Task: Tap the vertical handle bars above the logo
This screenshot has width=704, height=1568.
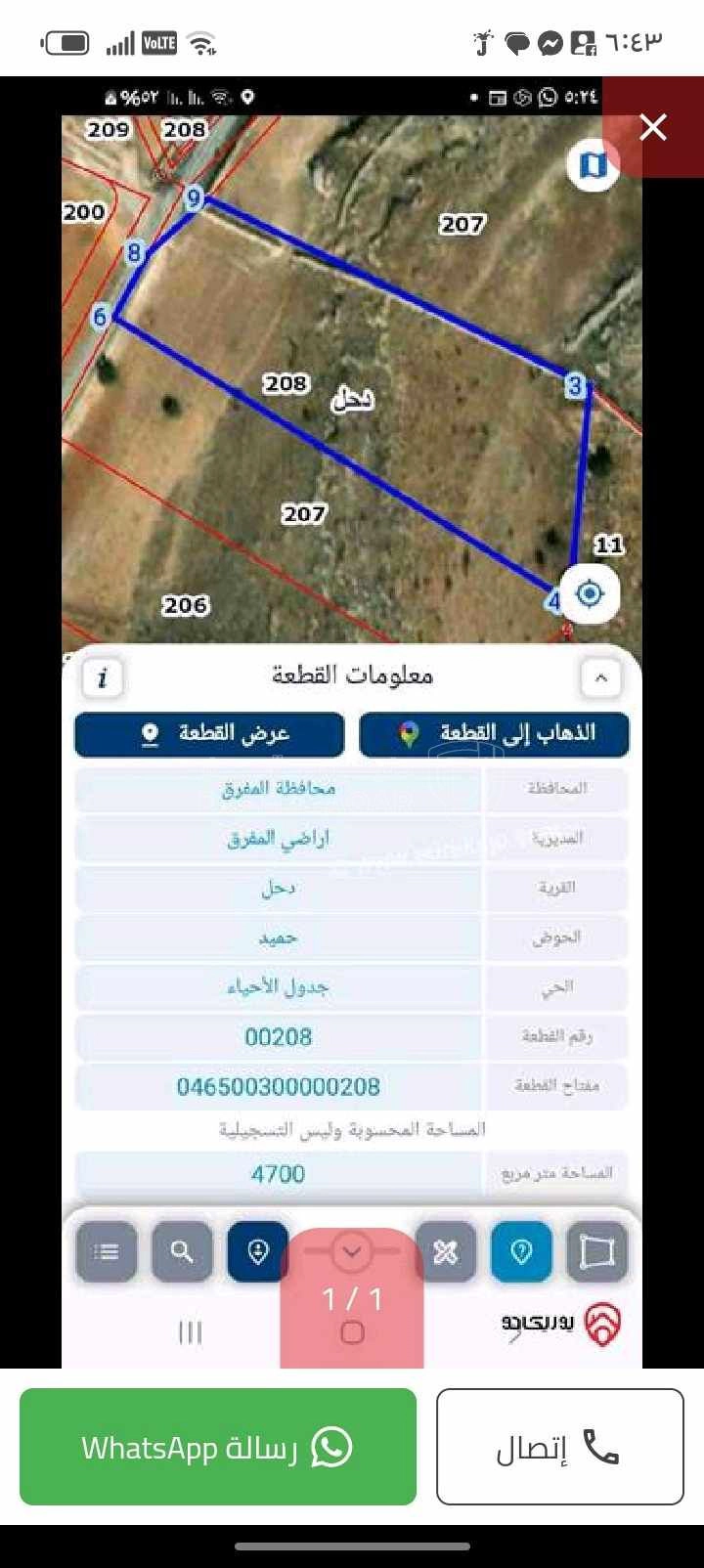Action: (x=192, y=1329)
